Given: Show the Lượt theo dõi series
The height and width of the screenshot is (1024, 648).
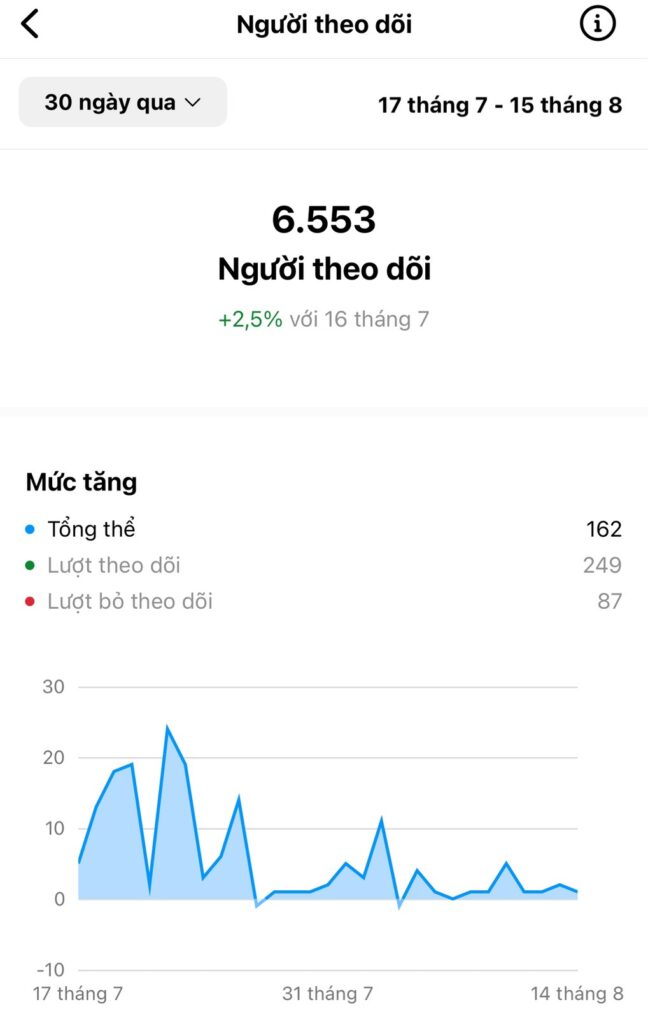Looking at the screenshot, I should click(113, 565).
